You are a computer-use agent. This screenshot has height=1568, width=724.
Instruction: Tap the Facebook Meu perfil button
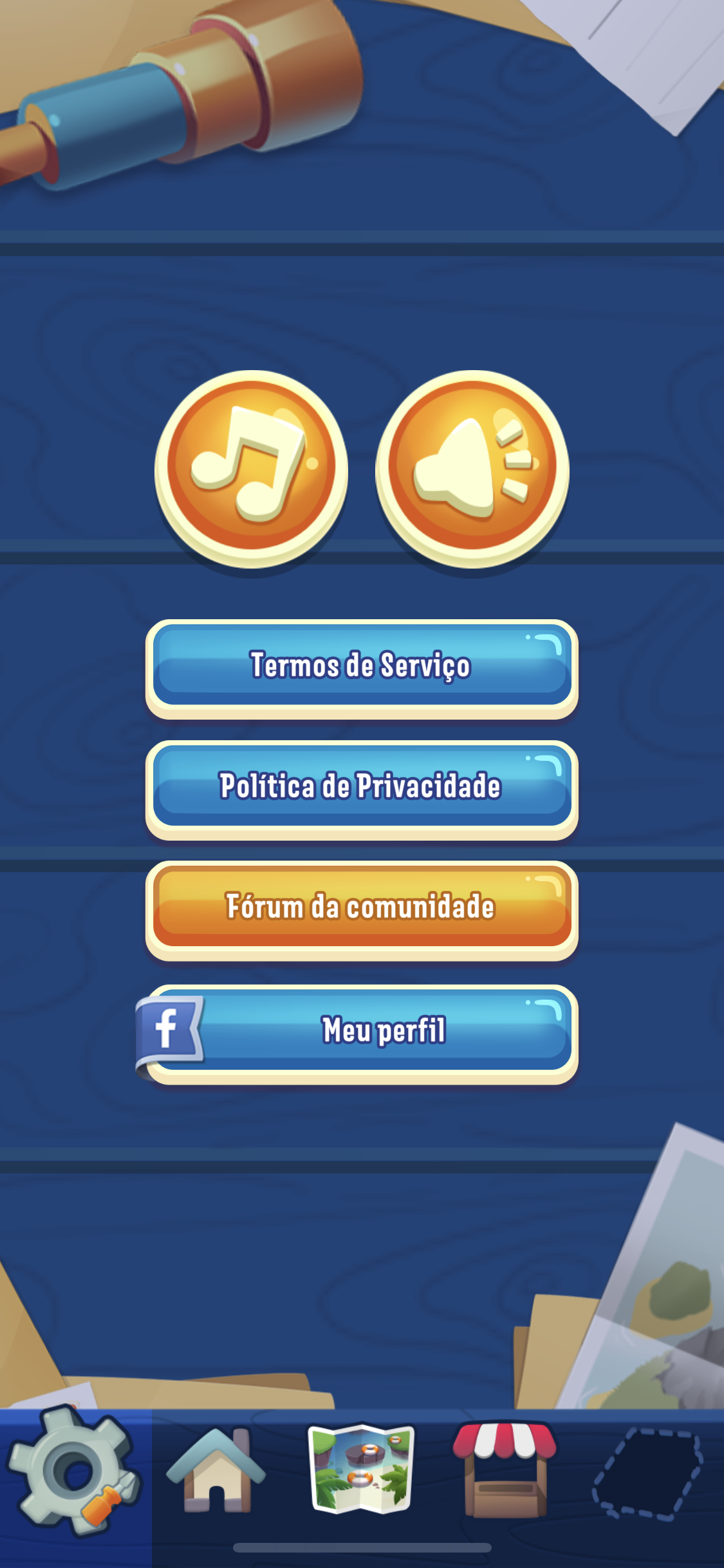click(362, 1031)
